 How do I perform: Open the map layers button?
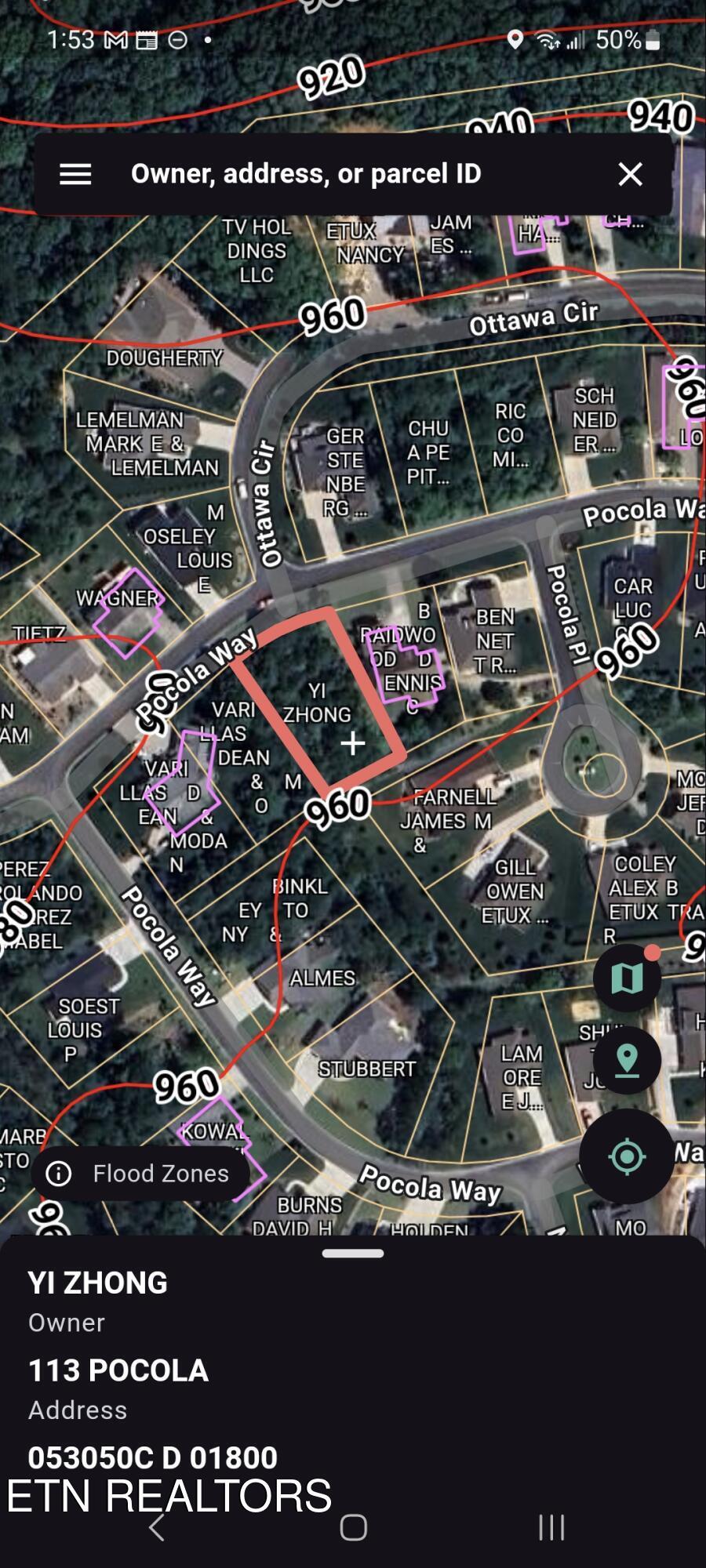(627, 978)
